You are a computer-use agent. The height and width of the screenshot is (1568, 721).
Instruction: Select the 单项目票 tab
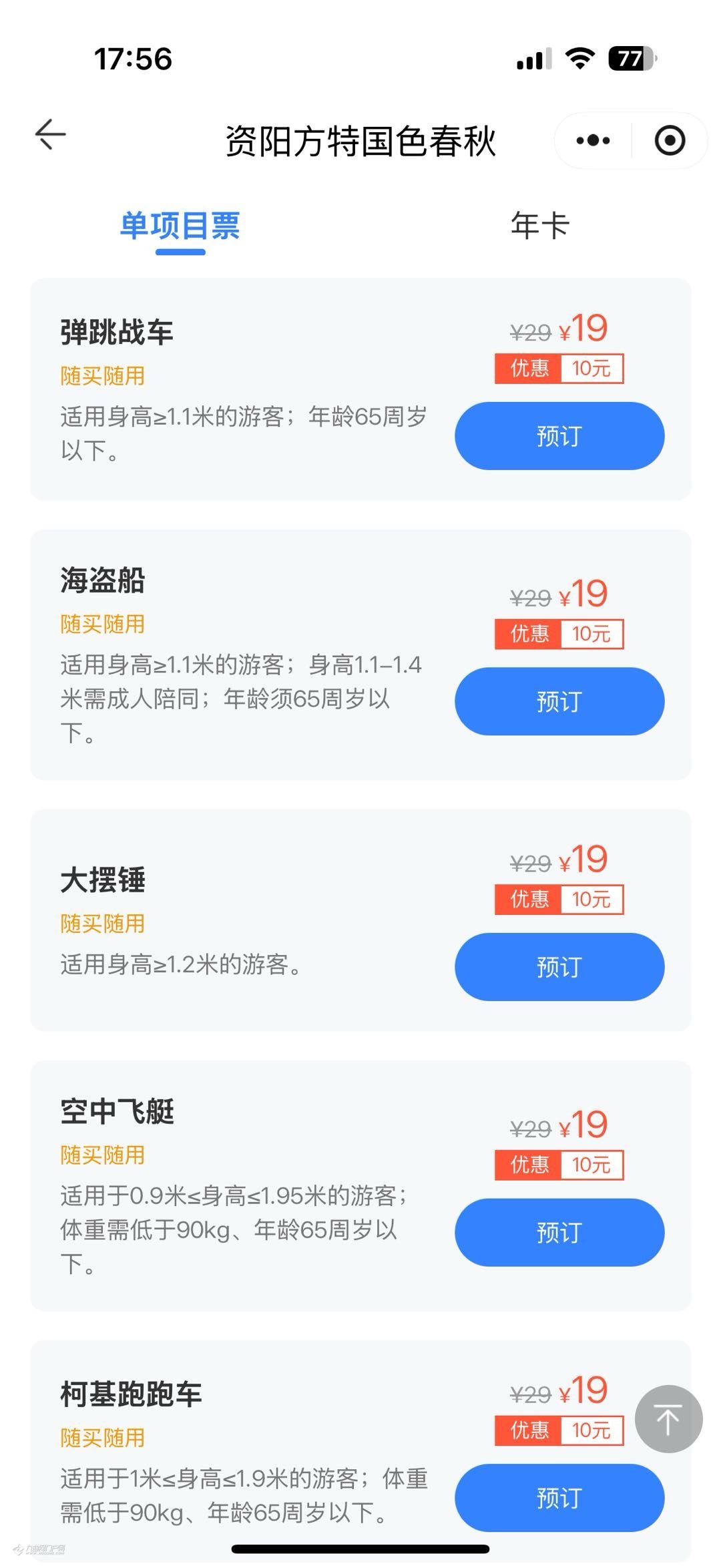(x=180, y=226)
